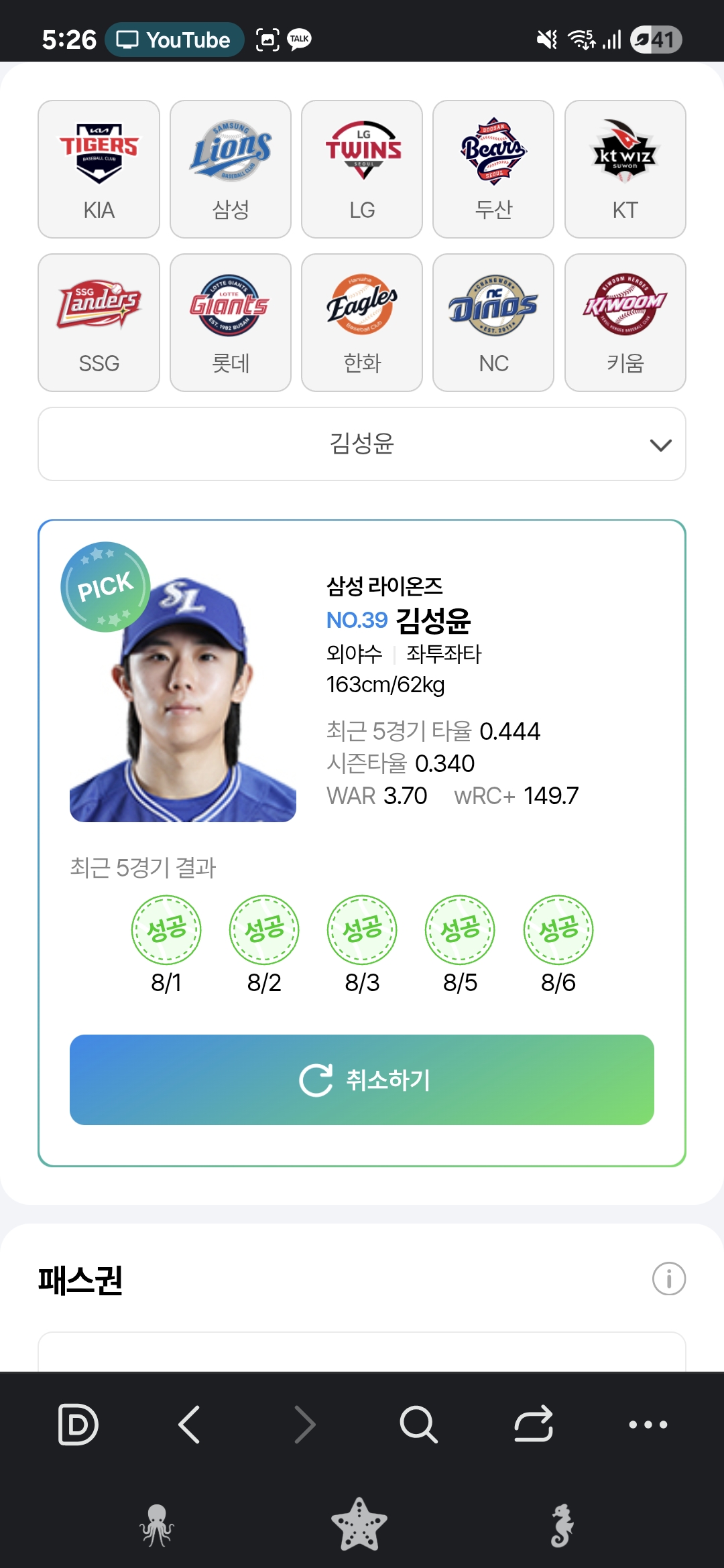
Task: Expand the 김성윤 player dropdown
Action: pyautogui.click(x=362, y=444)
